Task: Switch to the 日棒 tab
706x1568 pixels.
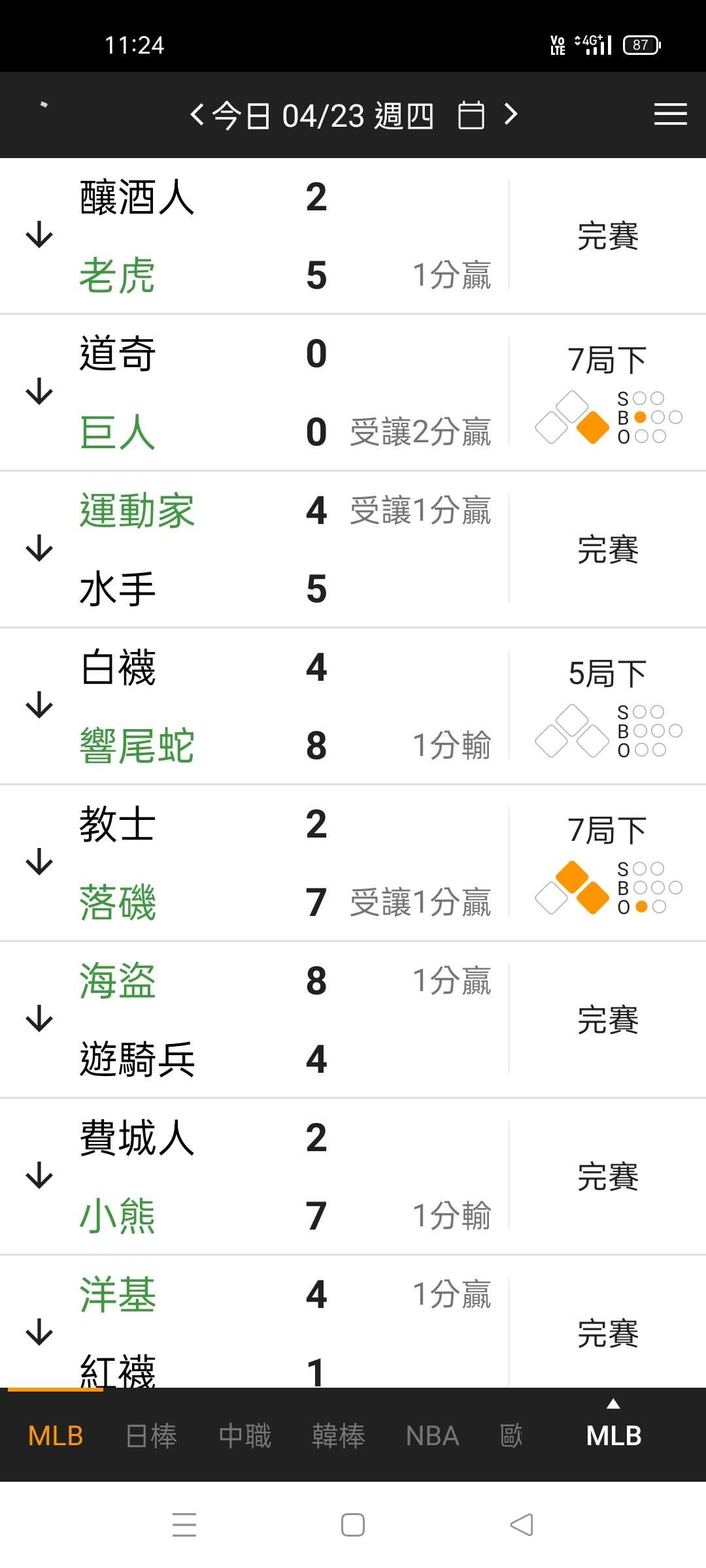Action: point(151,1436)
